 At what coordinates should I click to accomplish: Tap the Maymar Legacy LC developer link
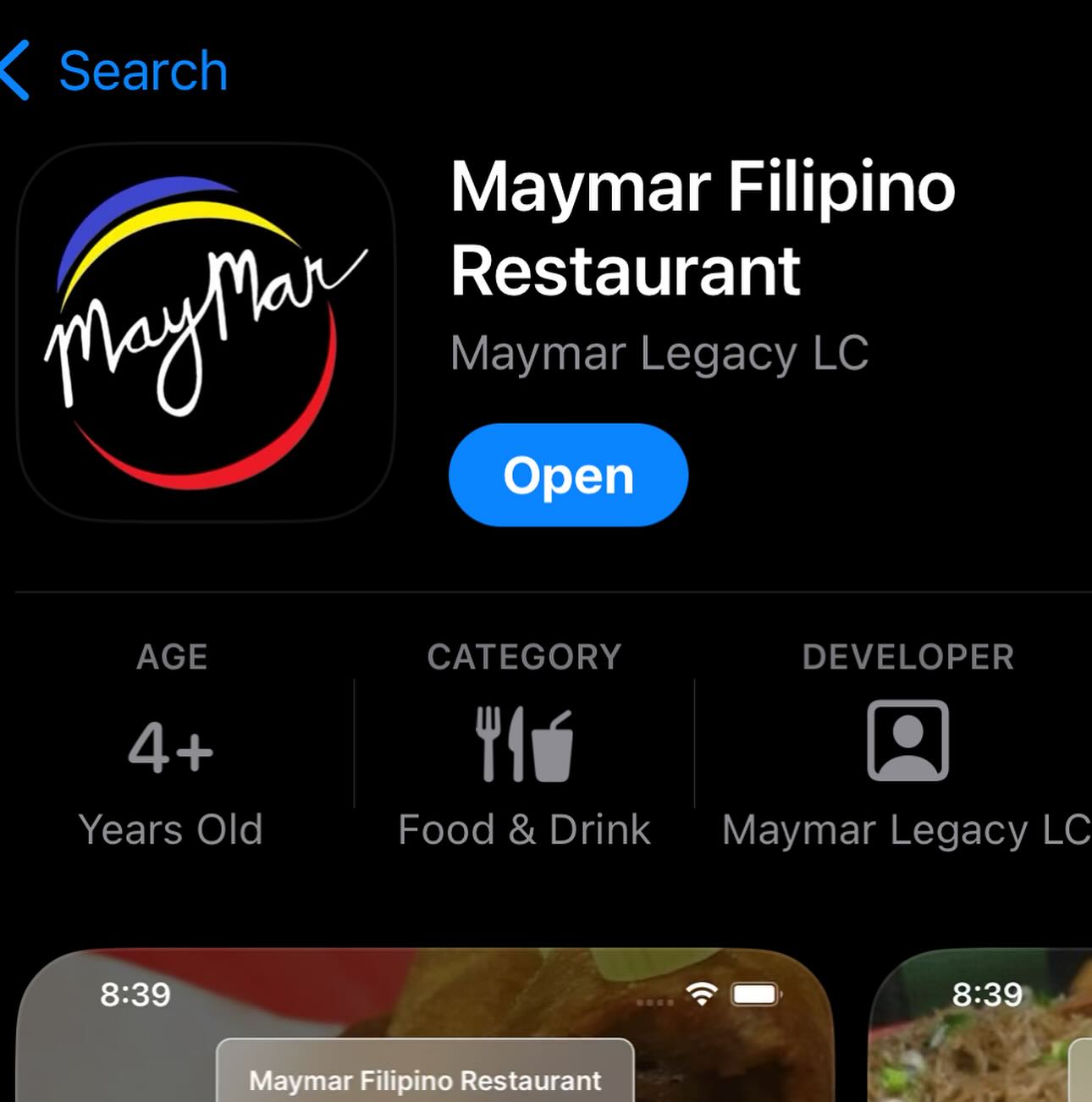click(x=659, y=353)
